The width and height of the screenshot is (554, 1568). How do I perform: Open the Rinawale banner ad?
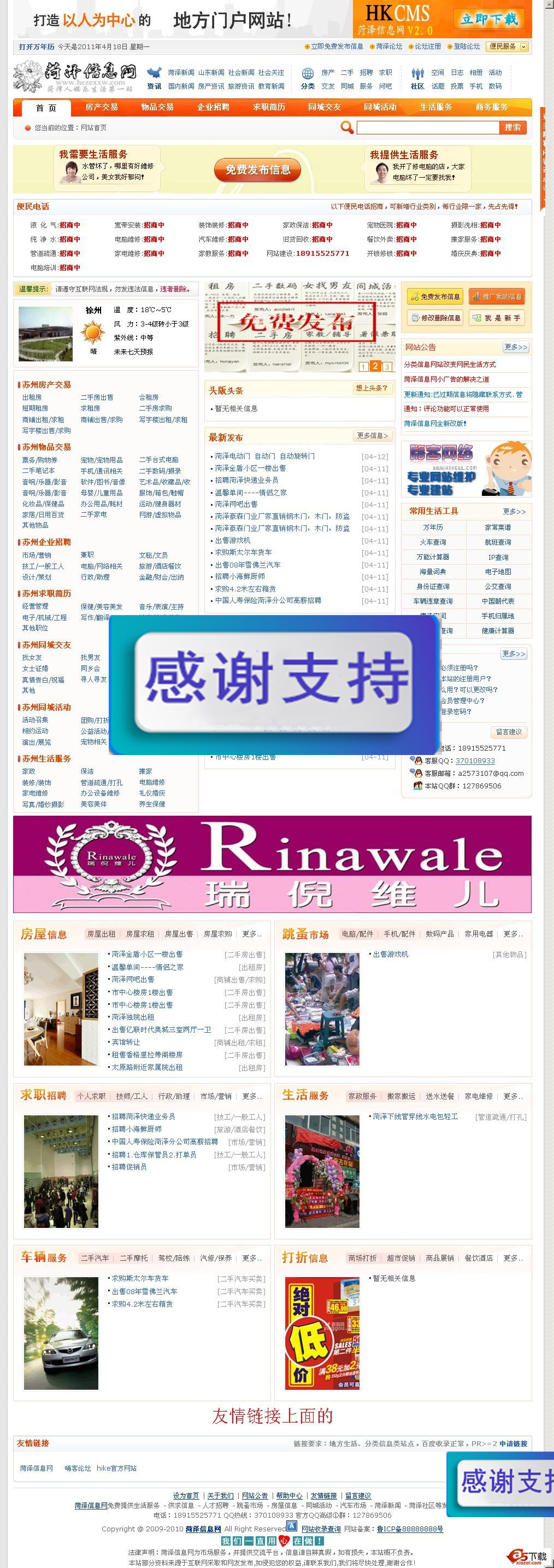tap(272, 864)
